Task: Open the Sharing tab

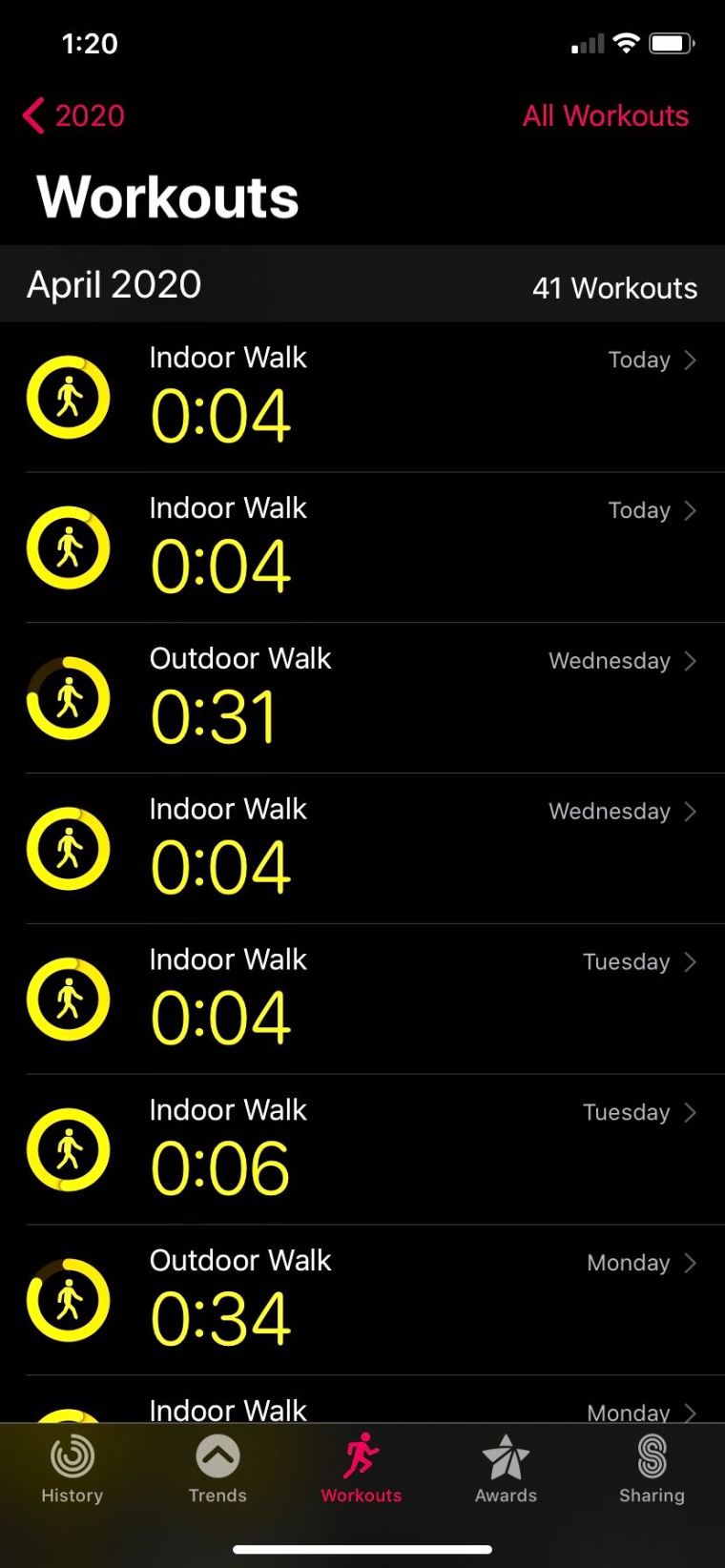Action: (652, 1469)
